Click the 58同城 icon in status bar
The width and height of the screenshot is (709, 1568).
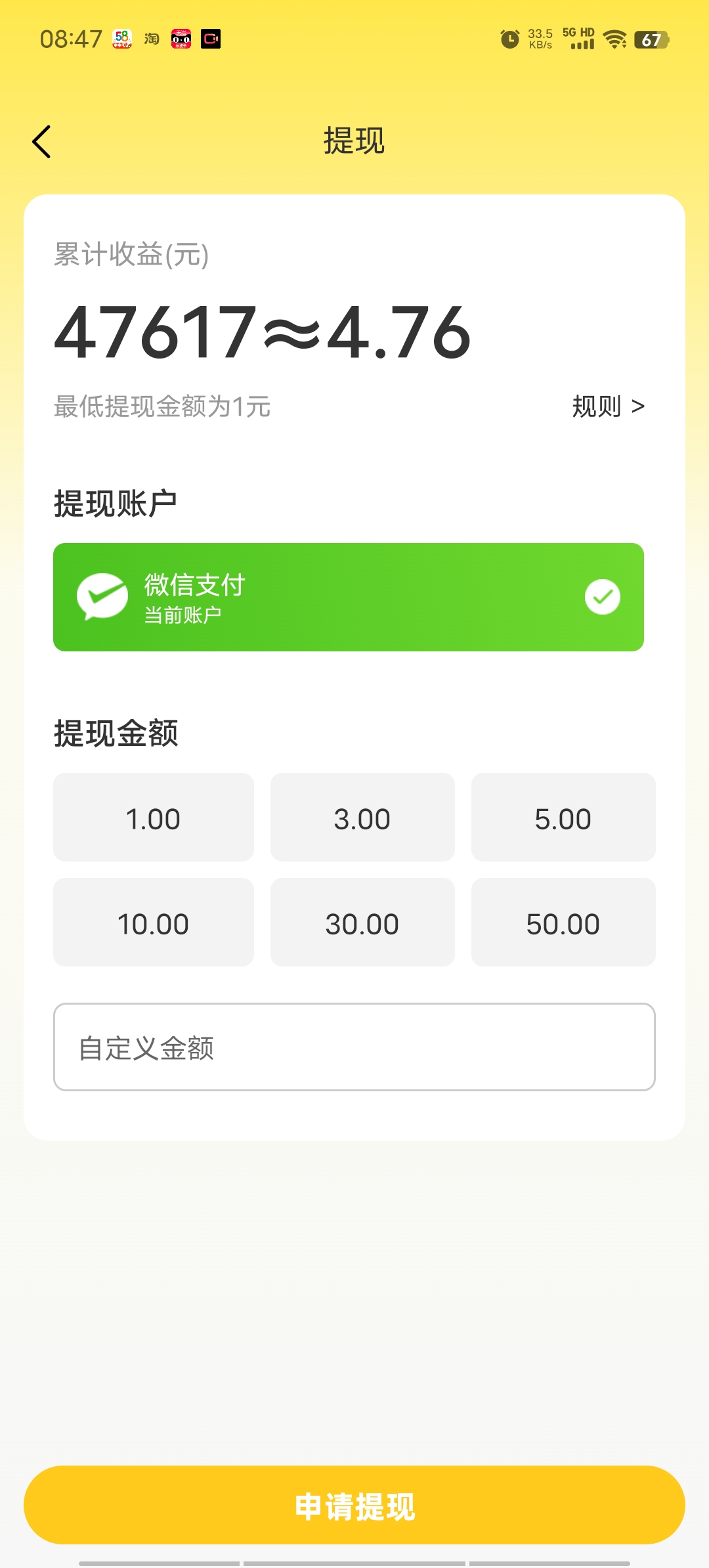click(x=121, y=39)
